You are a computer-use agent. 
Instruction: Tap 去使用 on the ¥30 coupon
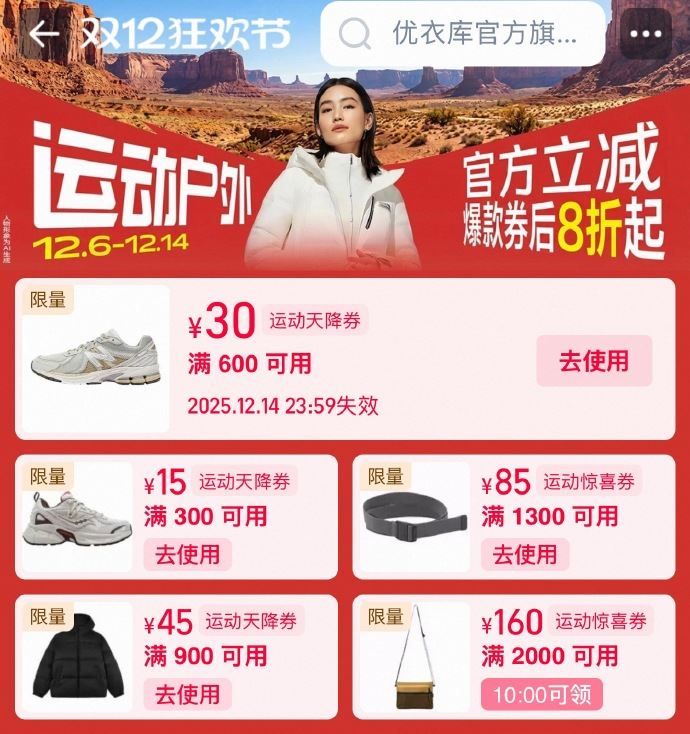(594, 361)
